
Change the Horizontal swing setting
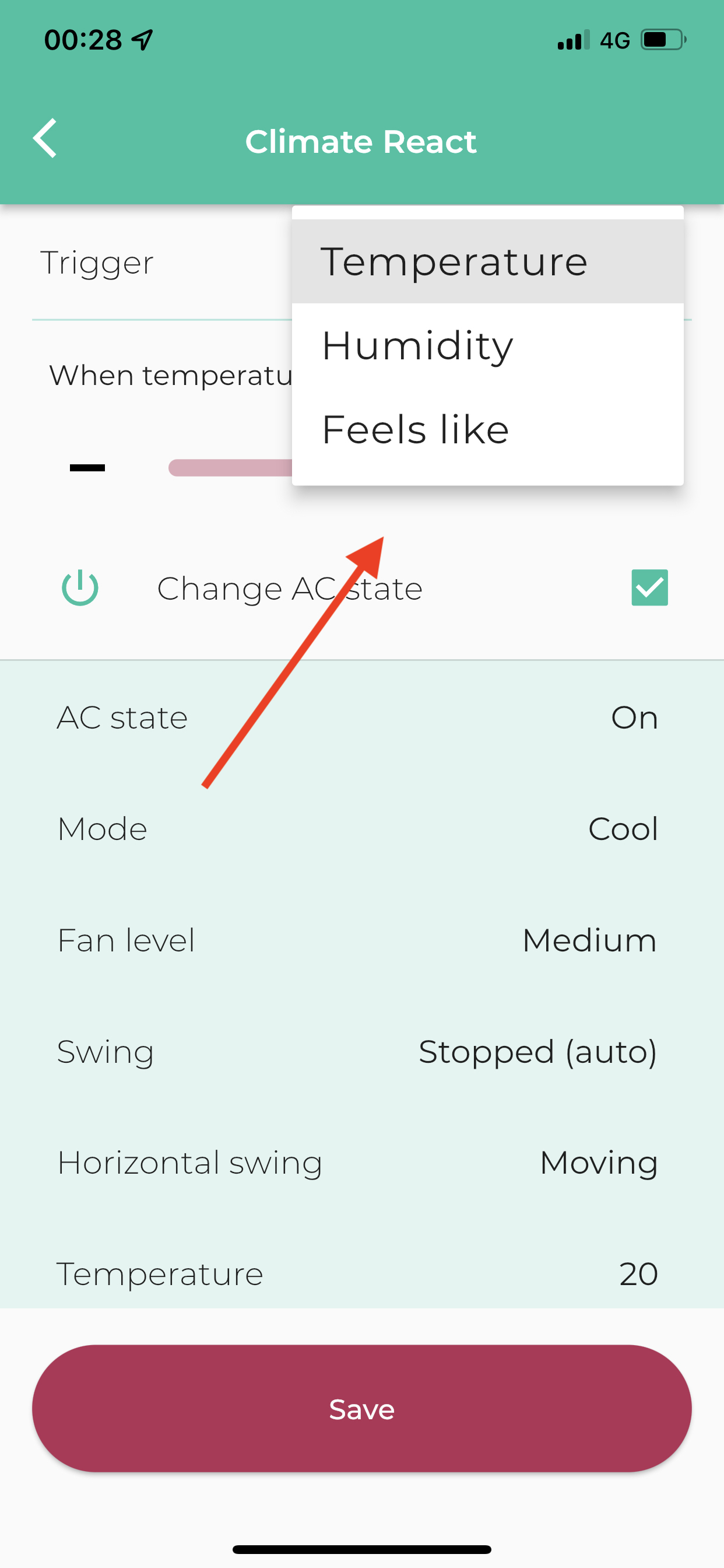click(x=362, y=1163)
